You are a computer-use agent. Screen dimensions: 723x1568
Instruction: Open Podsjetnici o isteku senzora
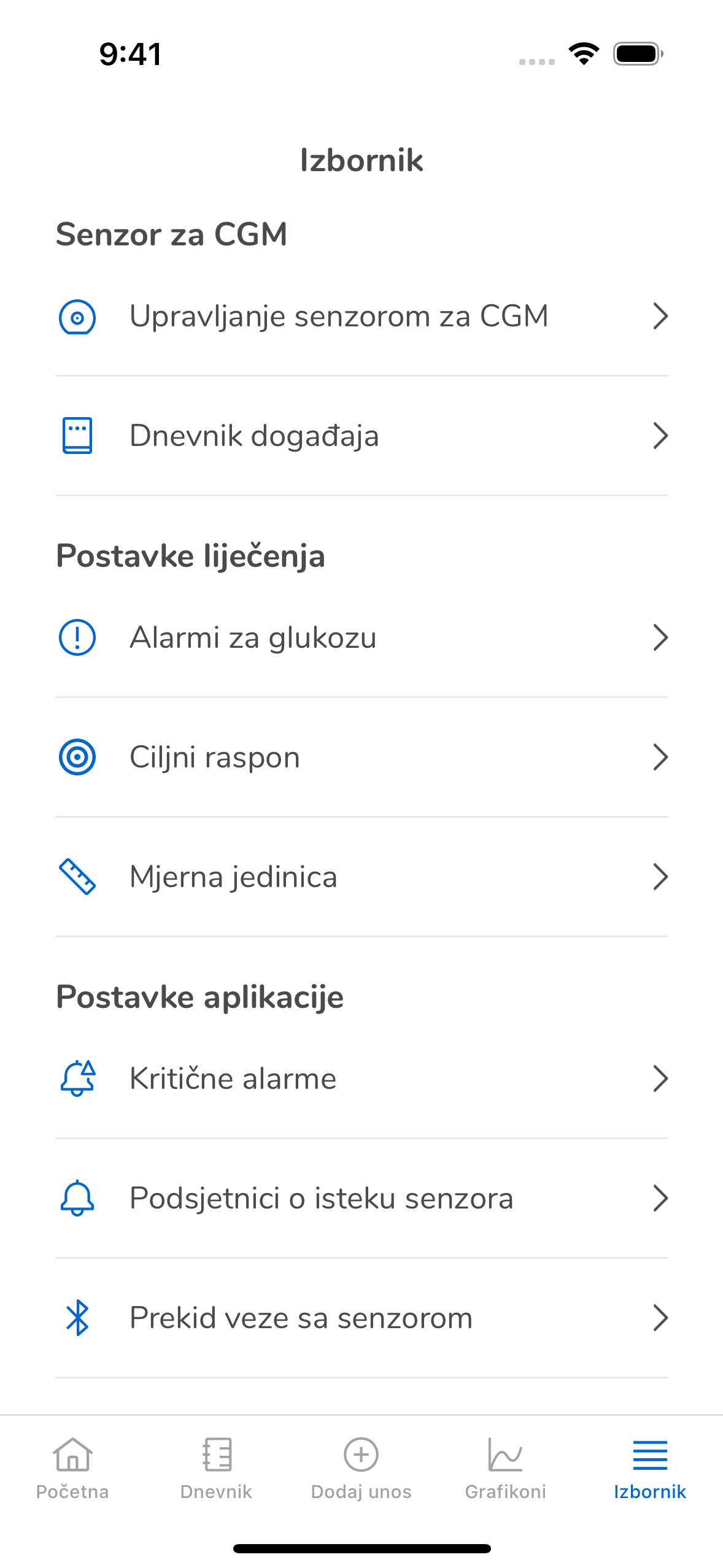point(361,1198)
